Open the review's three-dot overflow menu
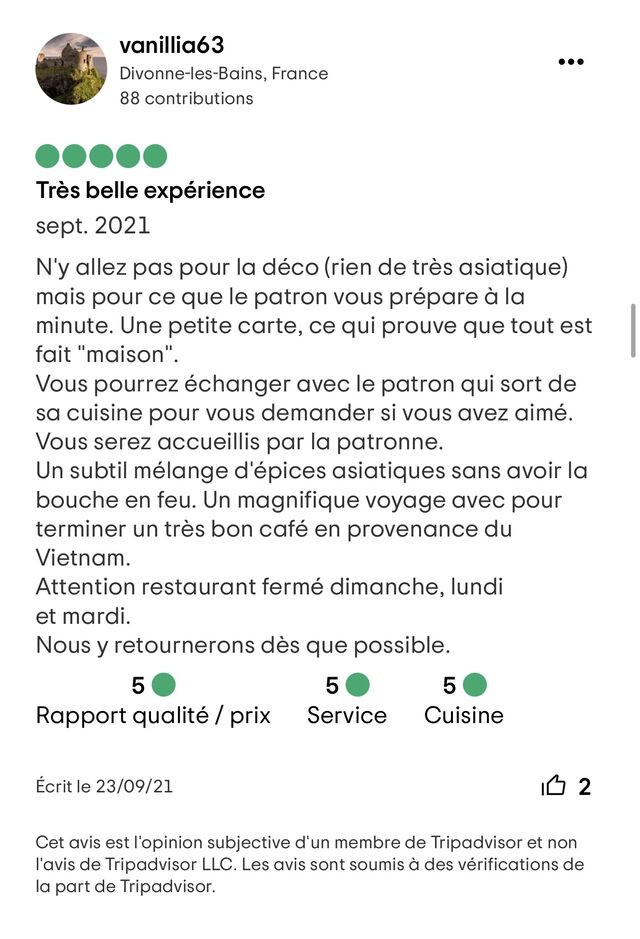Viewport: 640px width, 939px height. (x=570, y=61)
